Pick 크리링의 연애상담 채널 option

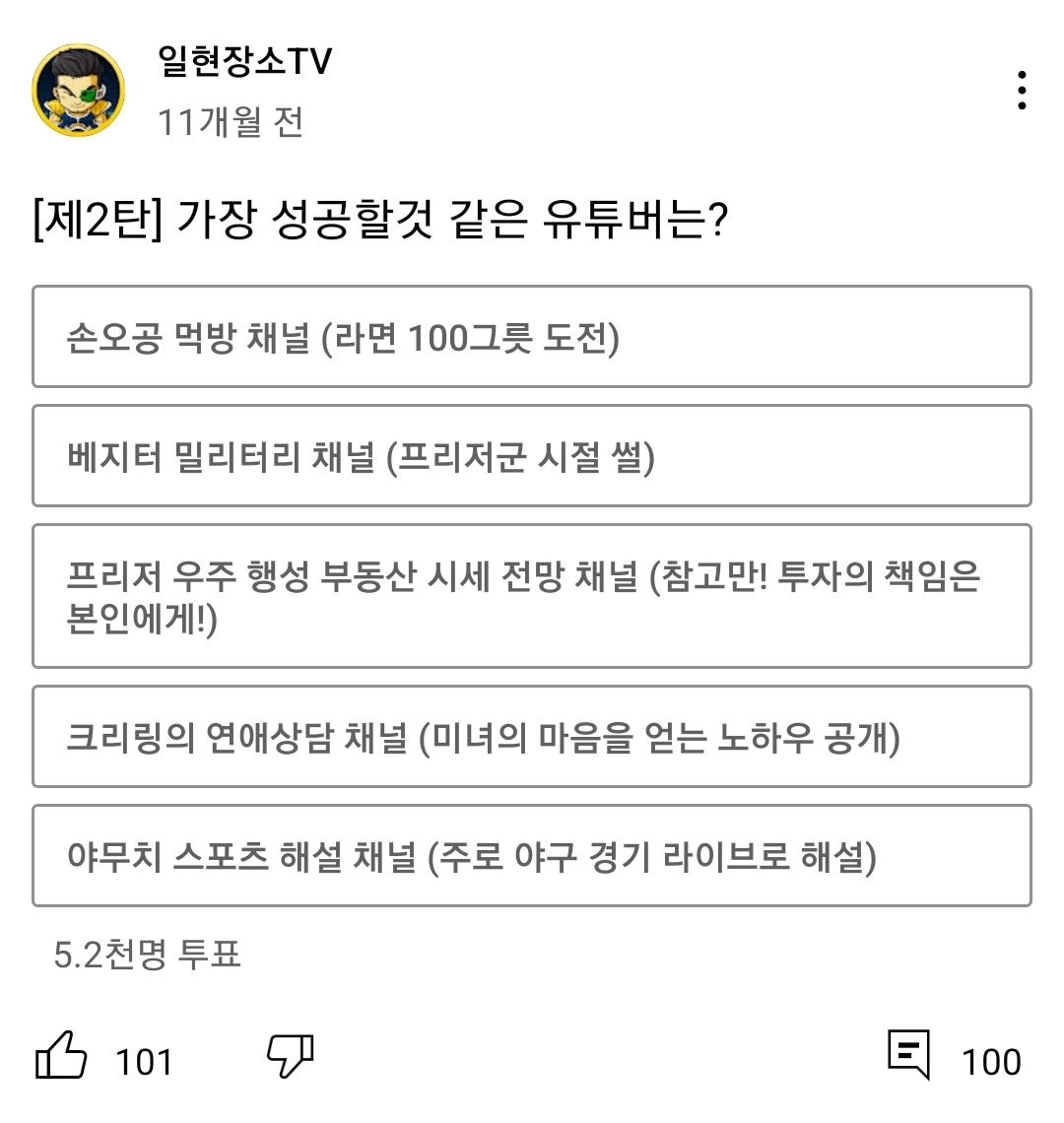point(531,737)
